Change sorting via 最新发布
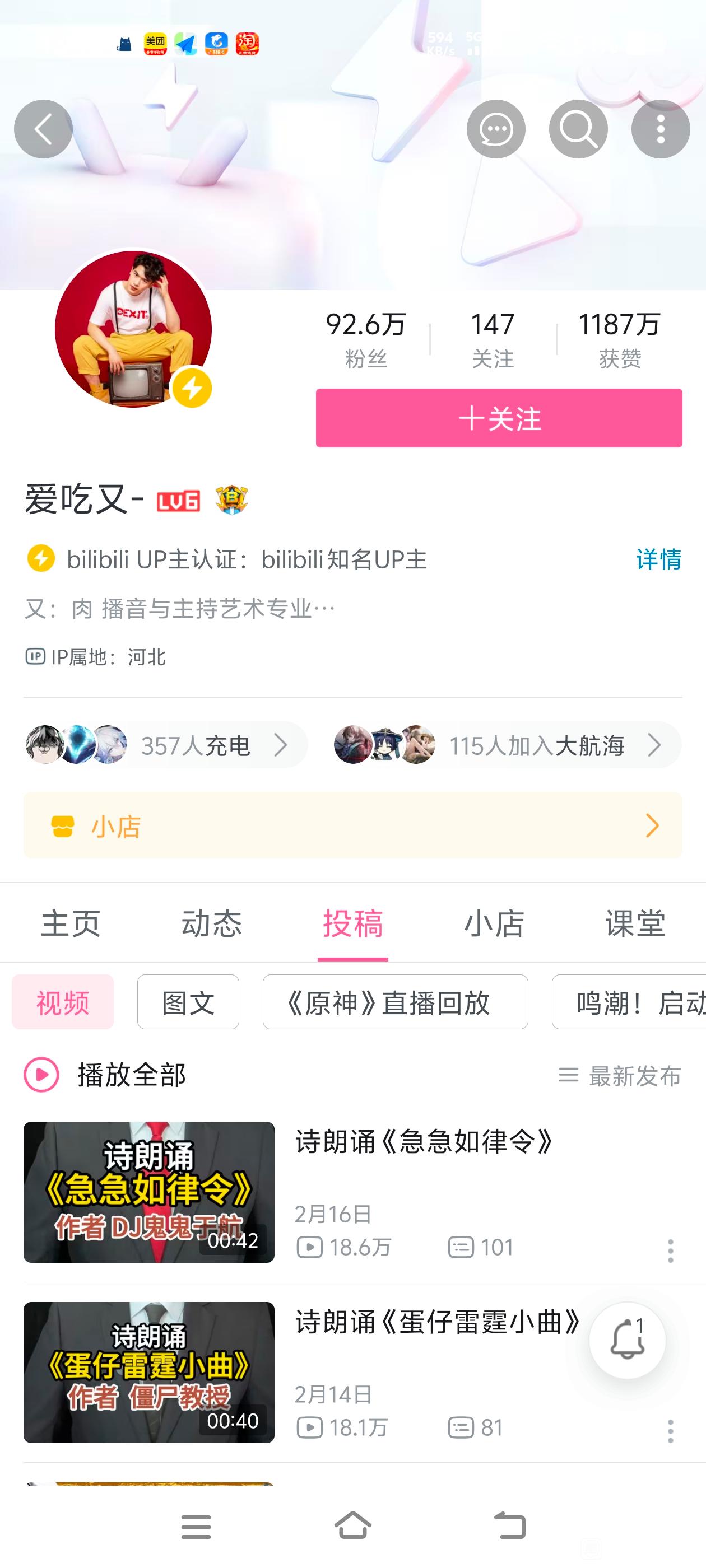The width and height of the screenshot is (706, 1568). point(620,1076)
